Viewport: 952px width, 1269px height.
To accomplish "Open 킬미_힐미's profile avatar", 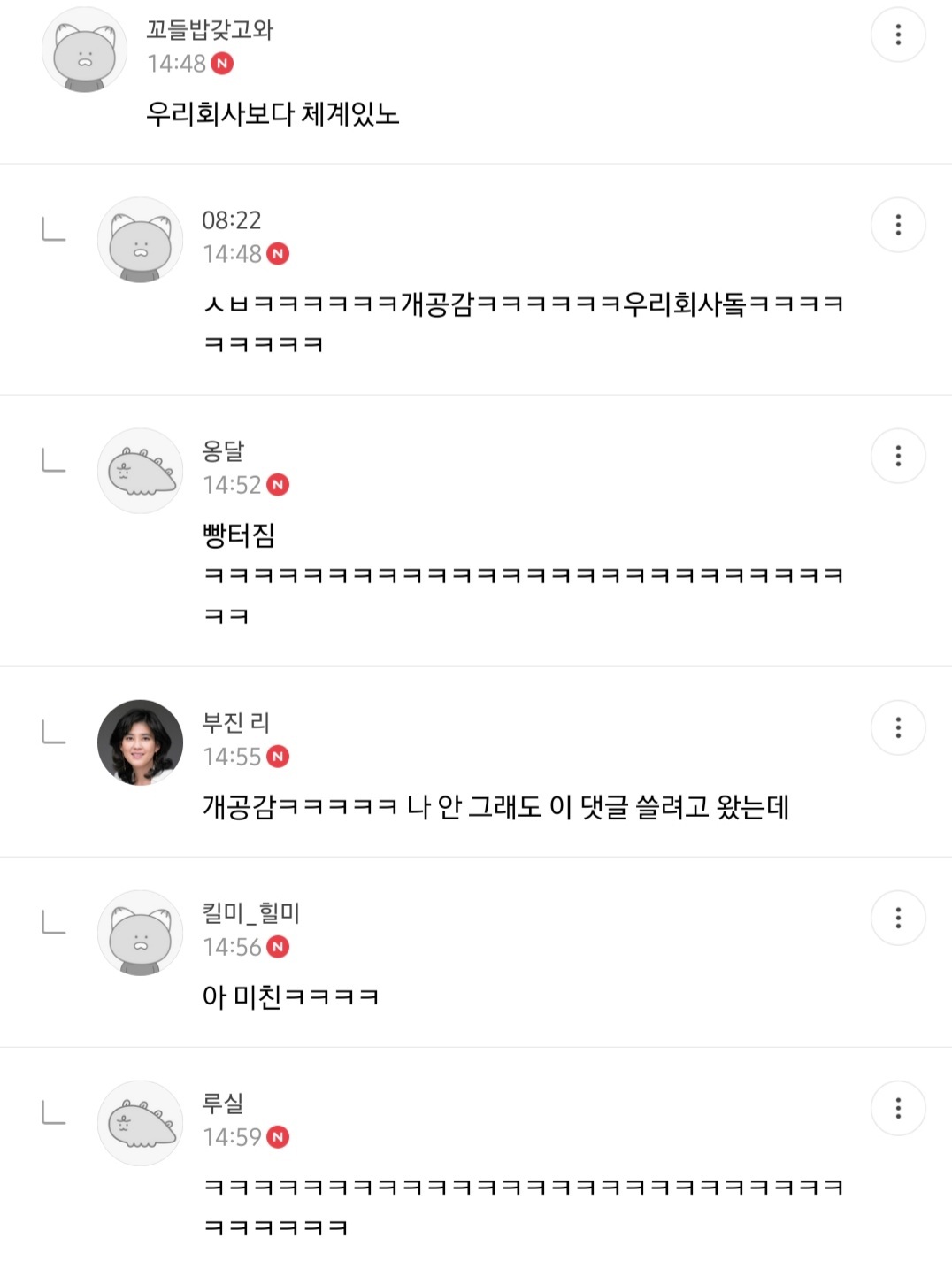I will point(140,933).
